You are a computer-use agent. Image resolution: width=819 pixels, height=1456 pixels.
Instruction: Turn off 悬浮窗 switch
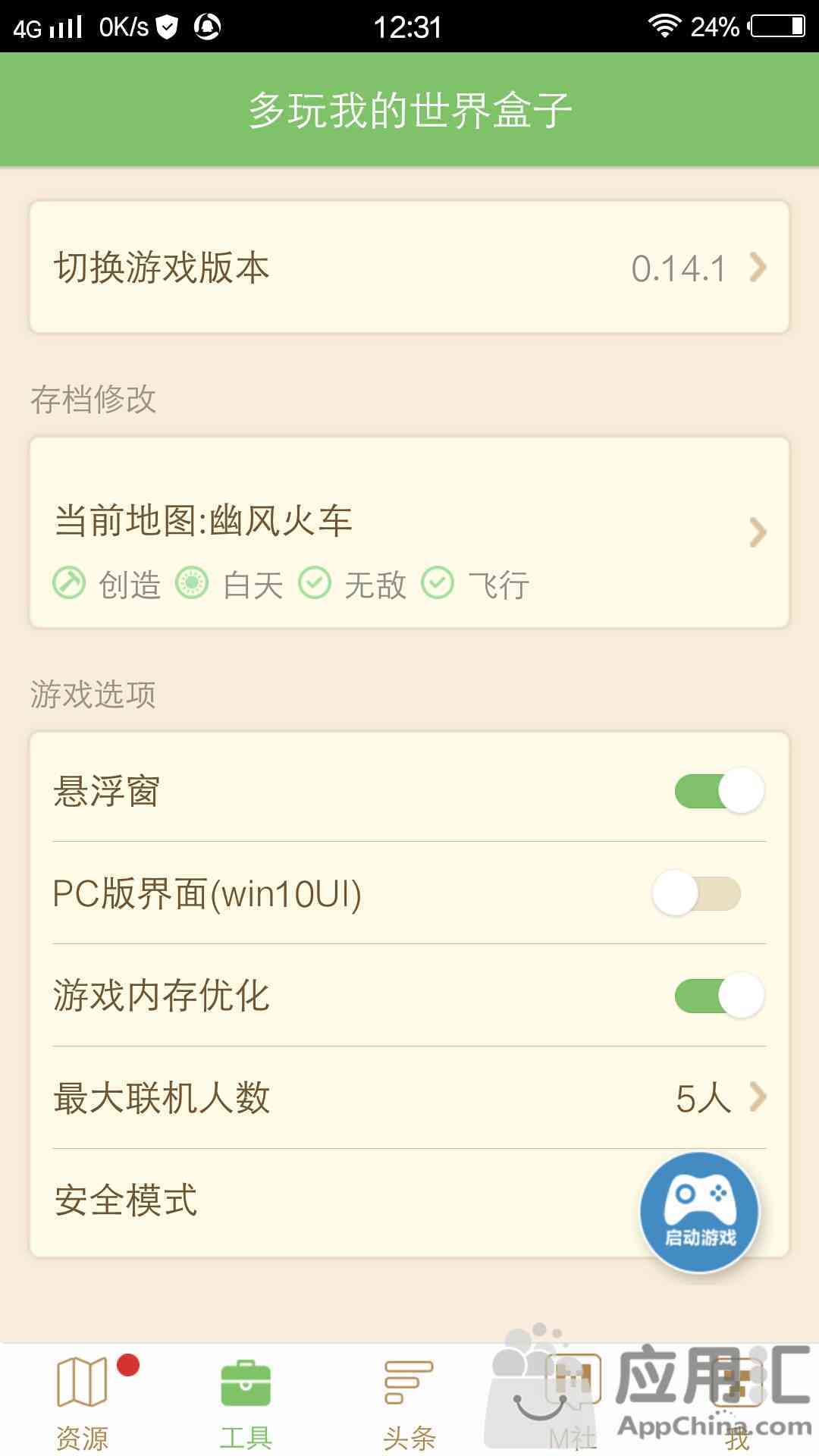click(x=718, y=791)
